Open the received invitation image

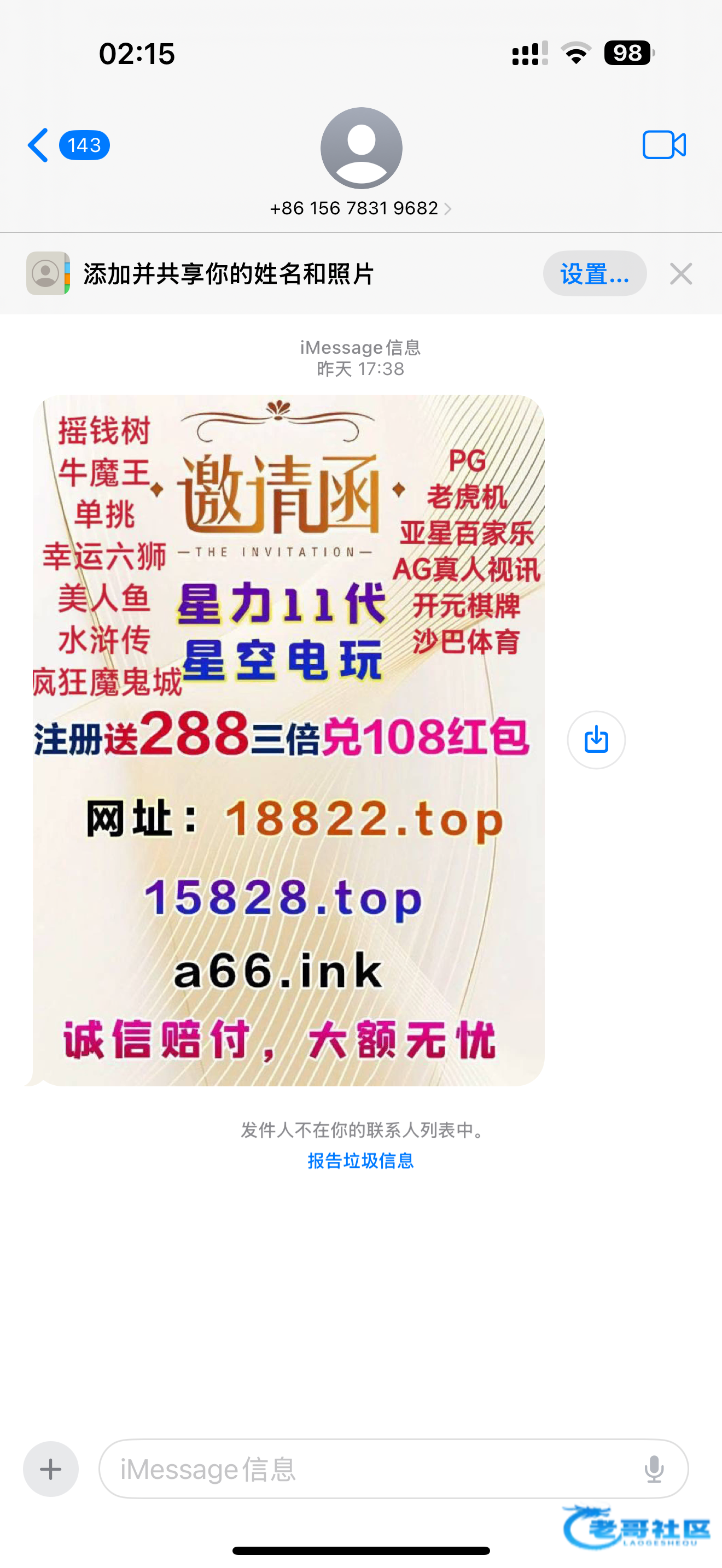point(289,740)
